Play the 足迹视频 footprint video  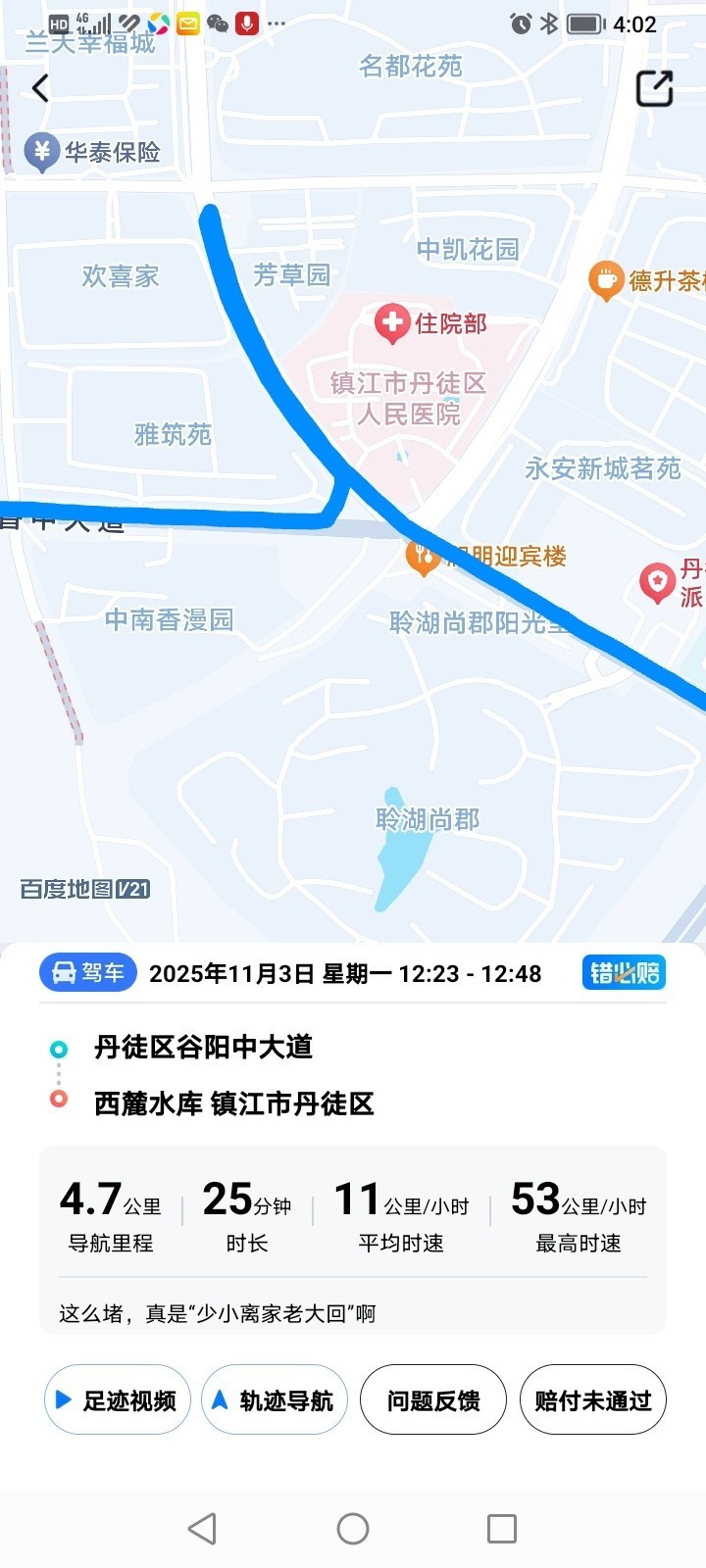pyautogui.click(x=118, y=1400)
